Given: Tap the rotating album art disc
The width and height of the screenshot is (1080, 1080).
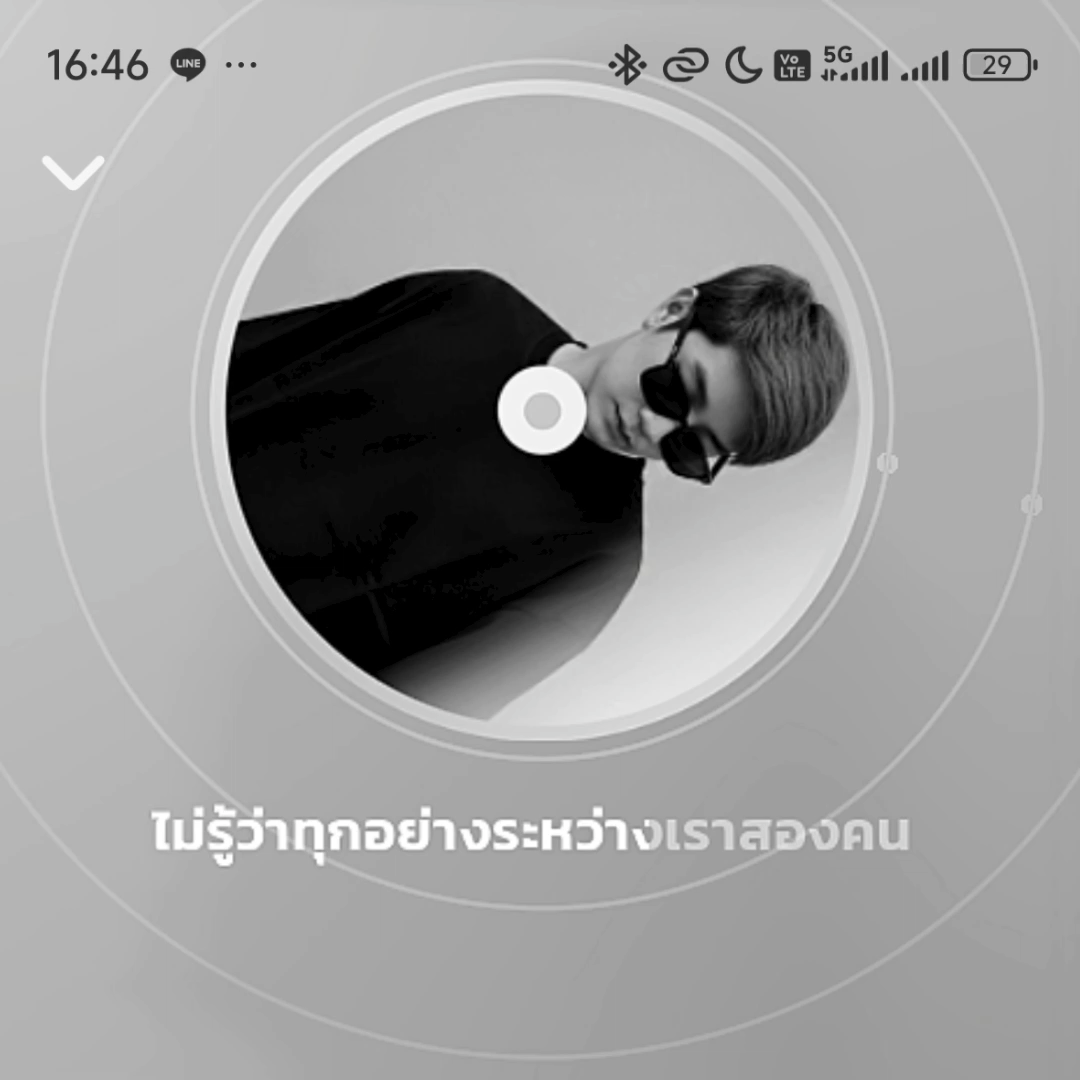Looking at the screenshot, I should click(x=540, y=410).
